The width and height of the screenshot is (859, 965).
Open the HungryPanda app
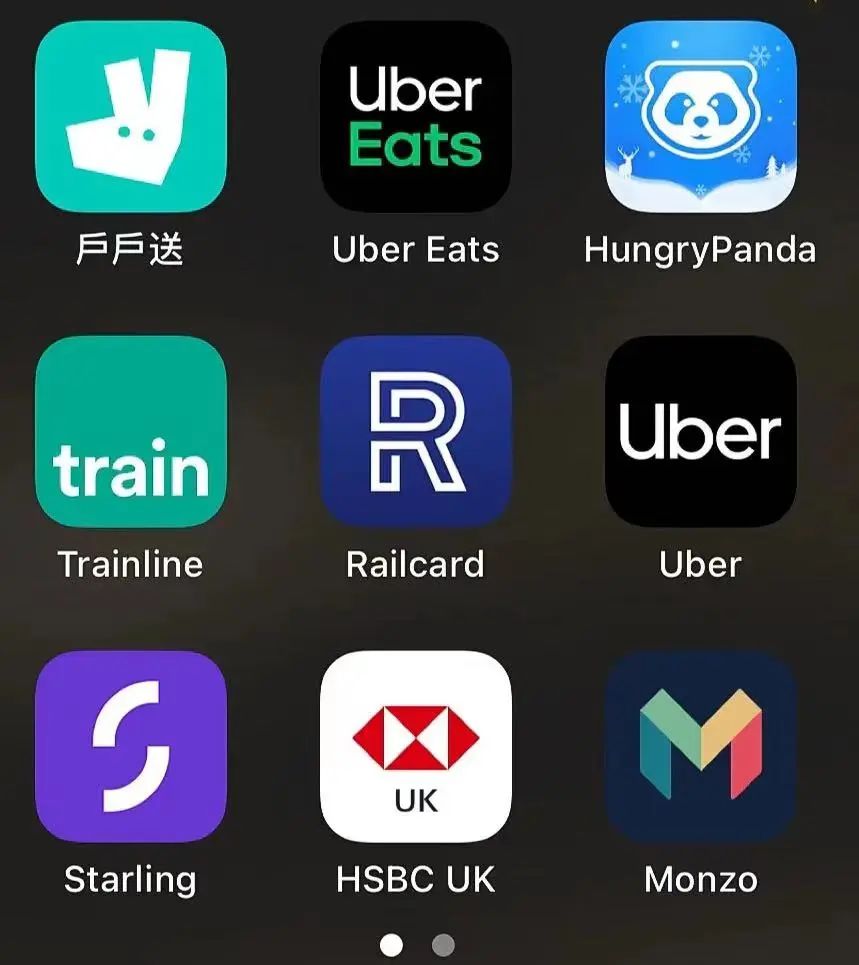700,116
